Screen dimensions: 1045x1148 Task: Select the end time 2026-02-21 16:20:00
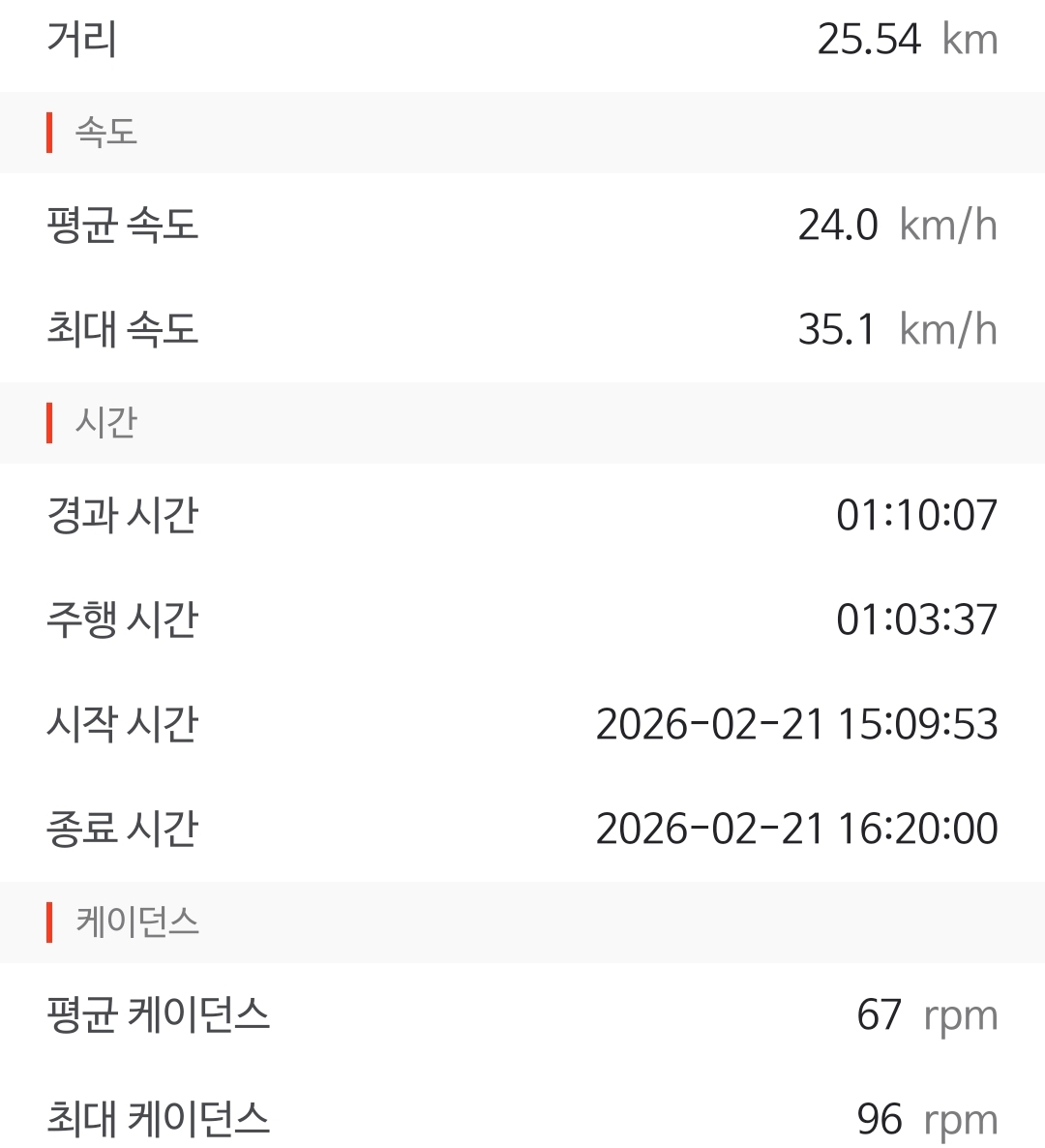click(x=797, y=828)
